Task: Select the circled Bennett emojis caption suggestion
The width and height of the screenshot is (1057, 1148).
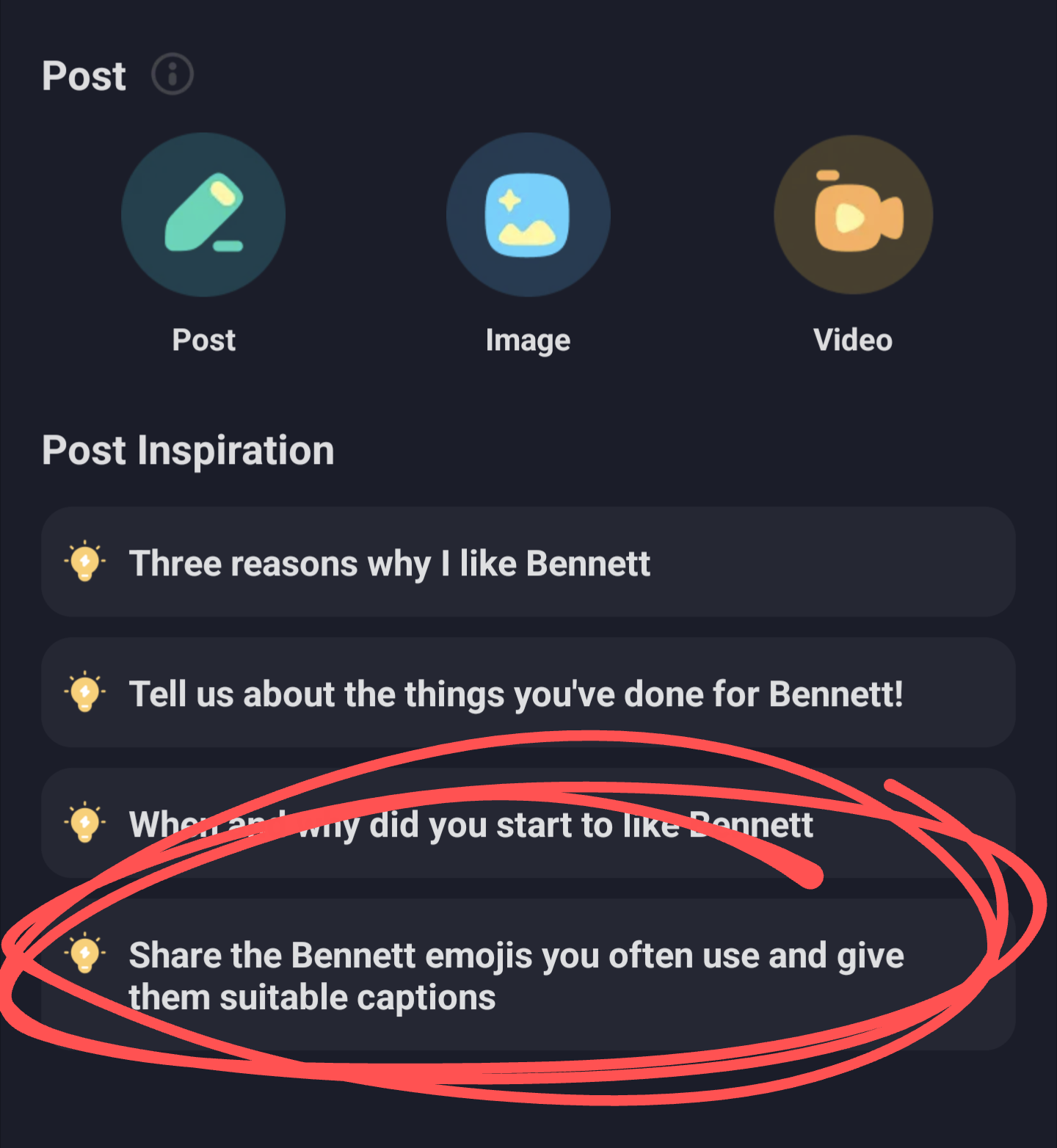Action: pos(516,975)
